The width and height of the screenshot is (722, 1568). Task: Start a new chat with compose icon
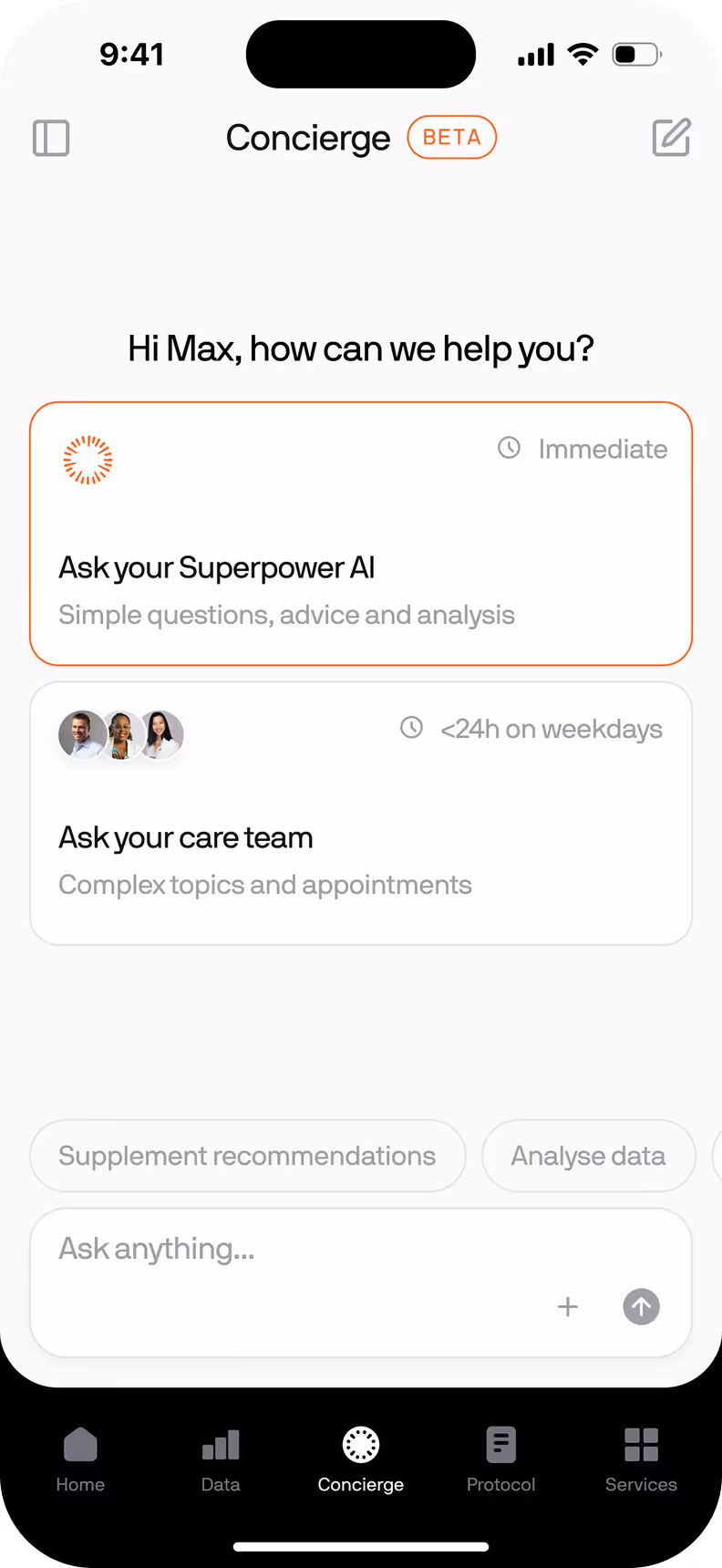pos(672,138)
